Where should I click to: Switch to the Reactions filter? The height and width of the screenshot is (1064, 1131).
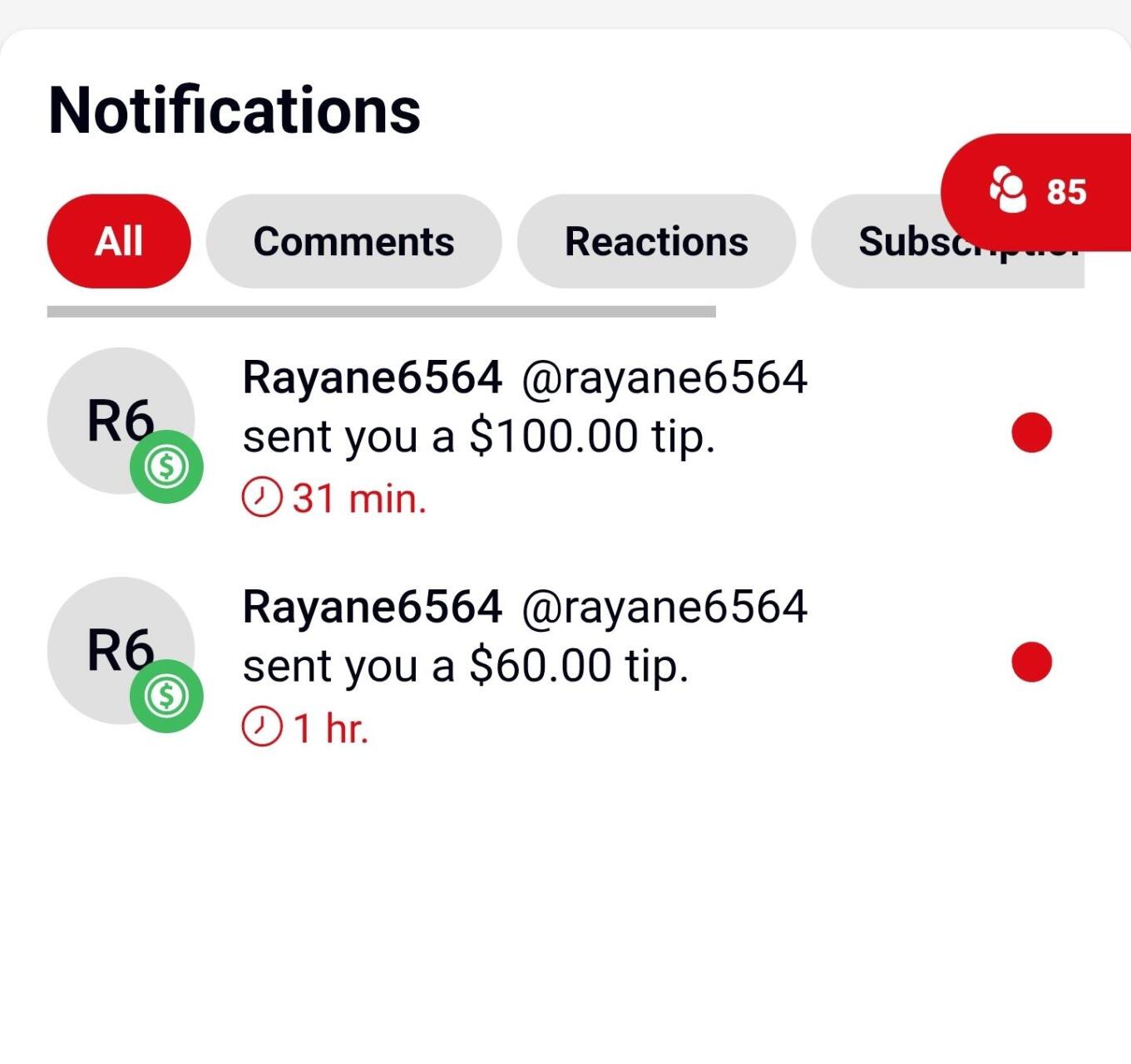(656, 242)
